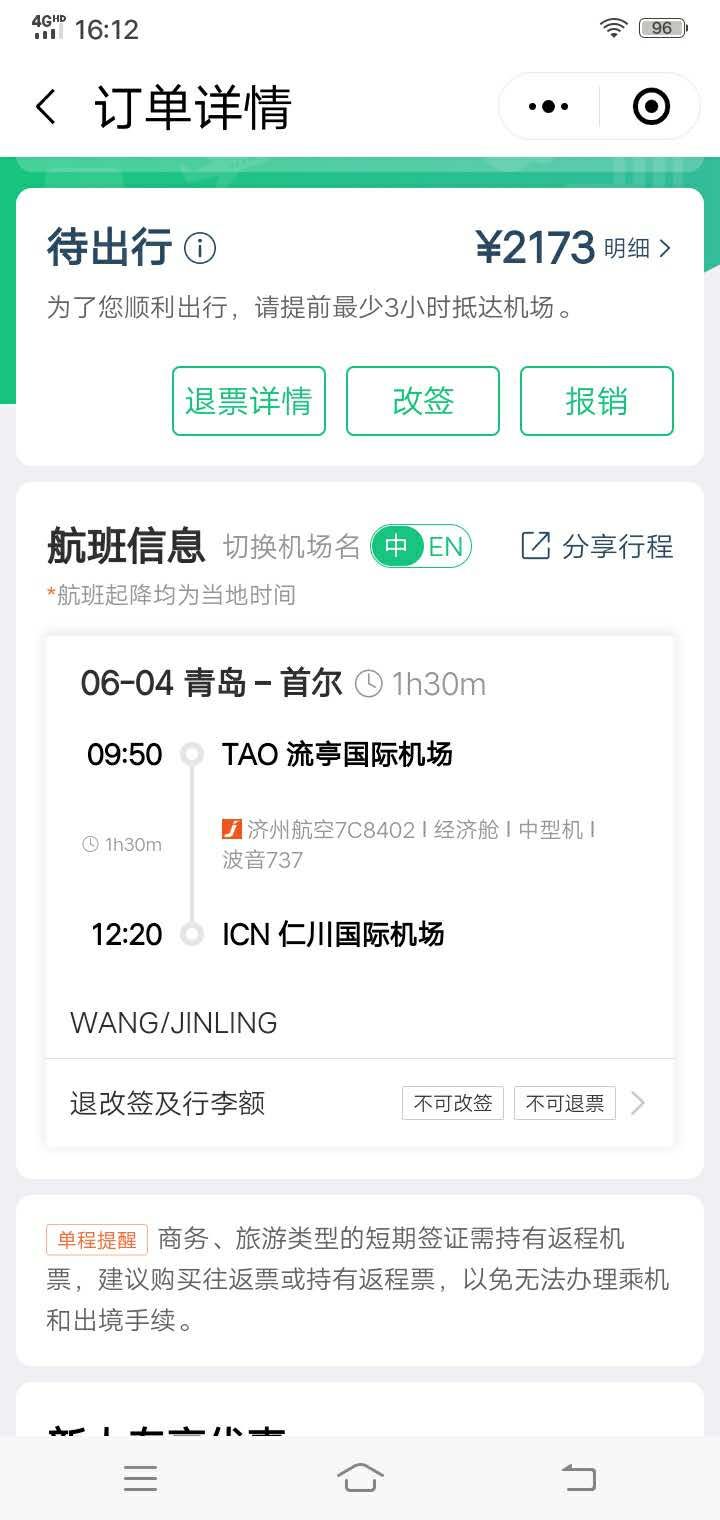
Task: Expand 退改签及行李额 policy row
Action: [x=358, y=1103]
